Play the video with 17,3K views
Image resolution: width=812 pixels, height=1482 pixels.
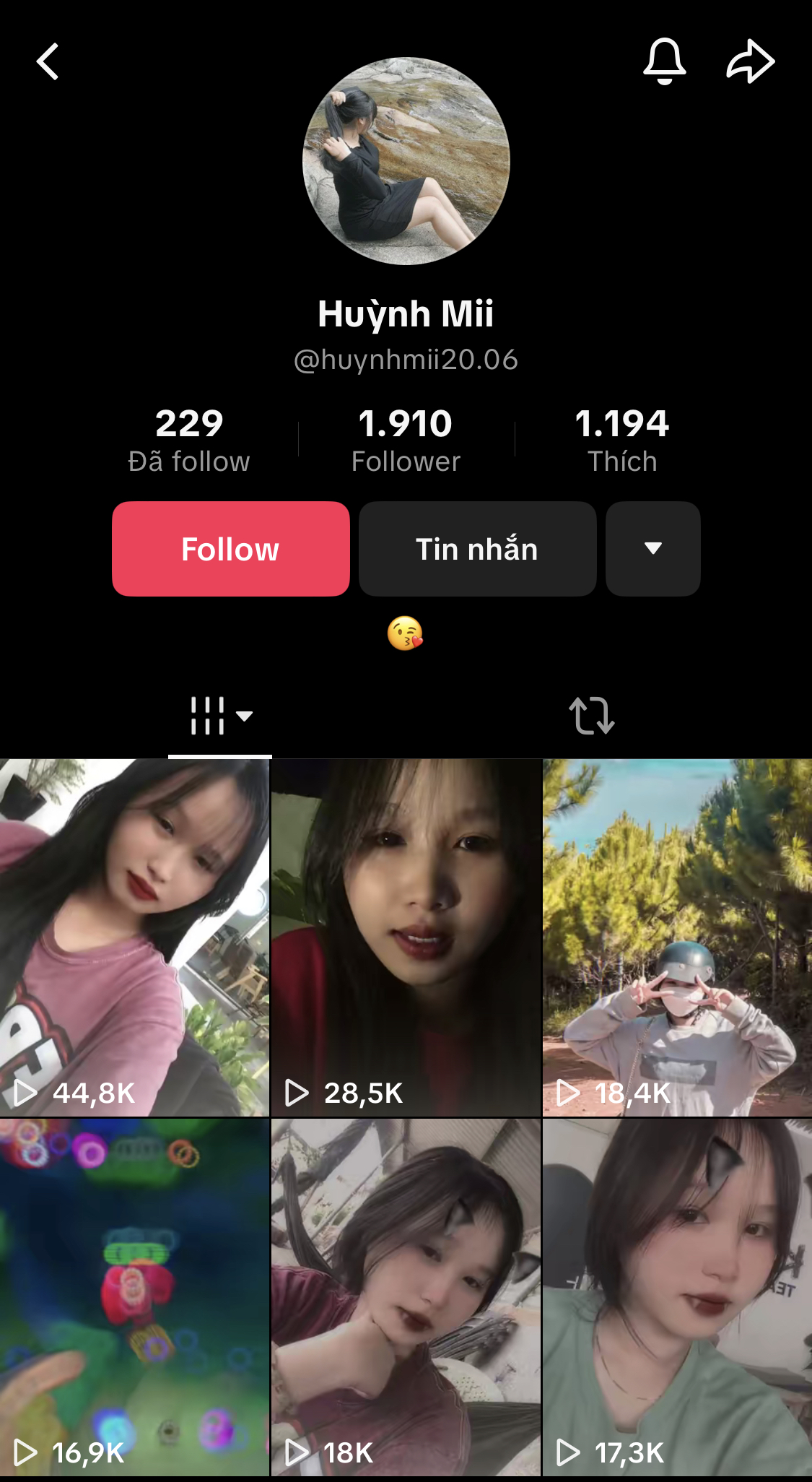point(677,1296)
